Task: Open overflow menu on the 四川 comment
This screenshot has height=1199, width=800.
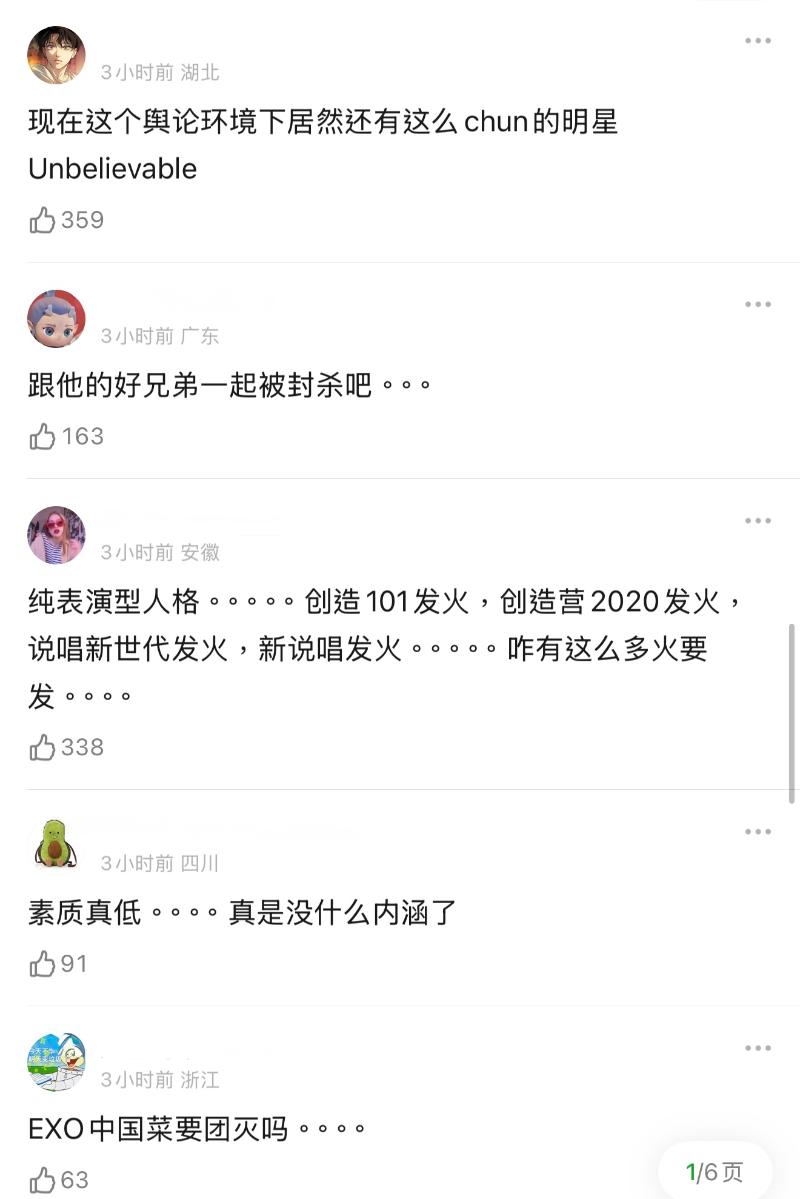Action: [x=758, y=832]
